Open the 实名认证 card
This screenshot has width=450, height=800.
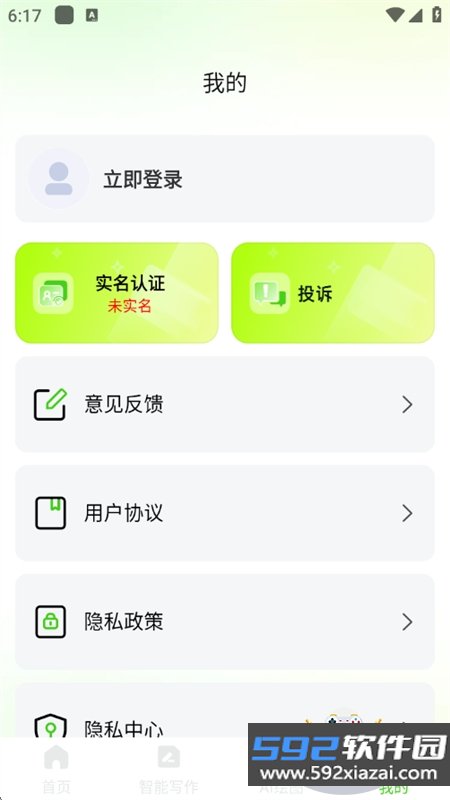point(117,293)
